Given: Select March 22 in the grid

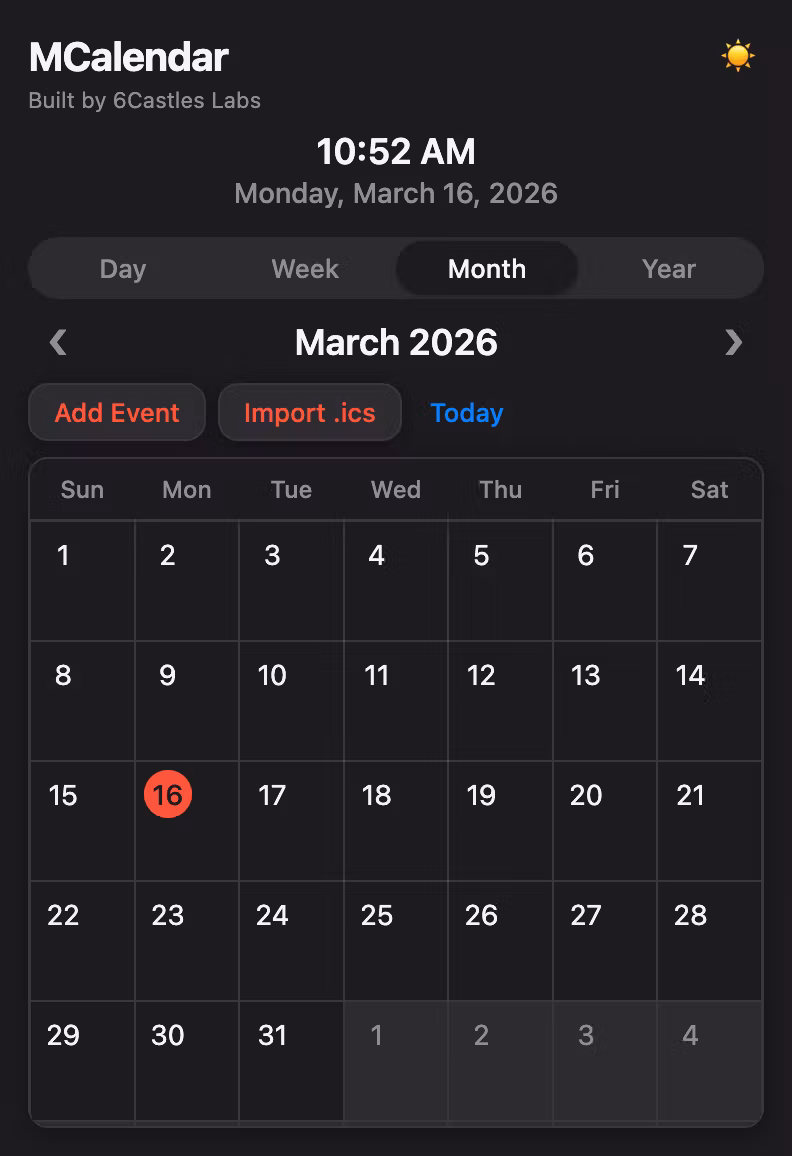Looking at the screenshot, I should click(82, 940).
